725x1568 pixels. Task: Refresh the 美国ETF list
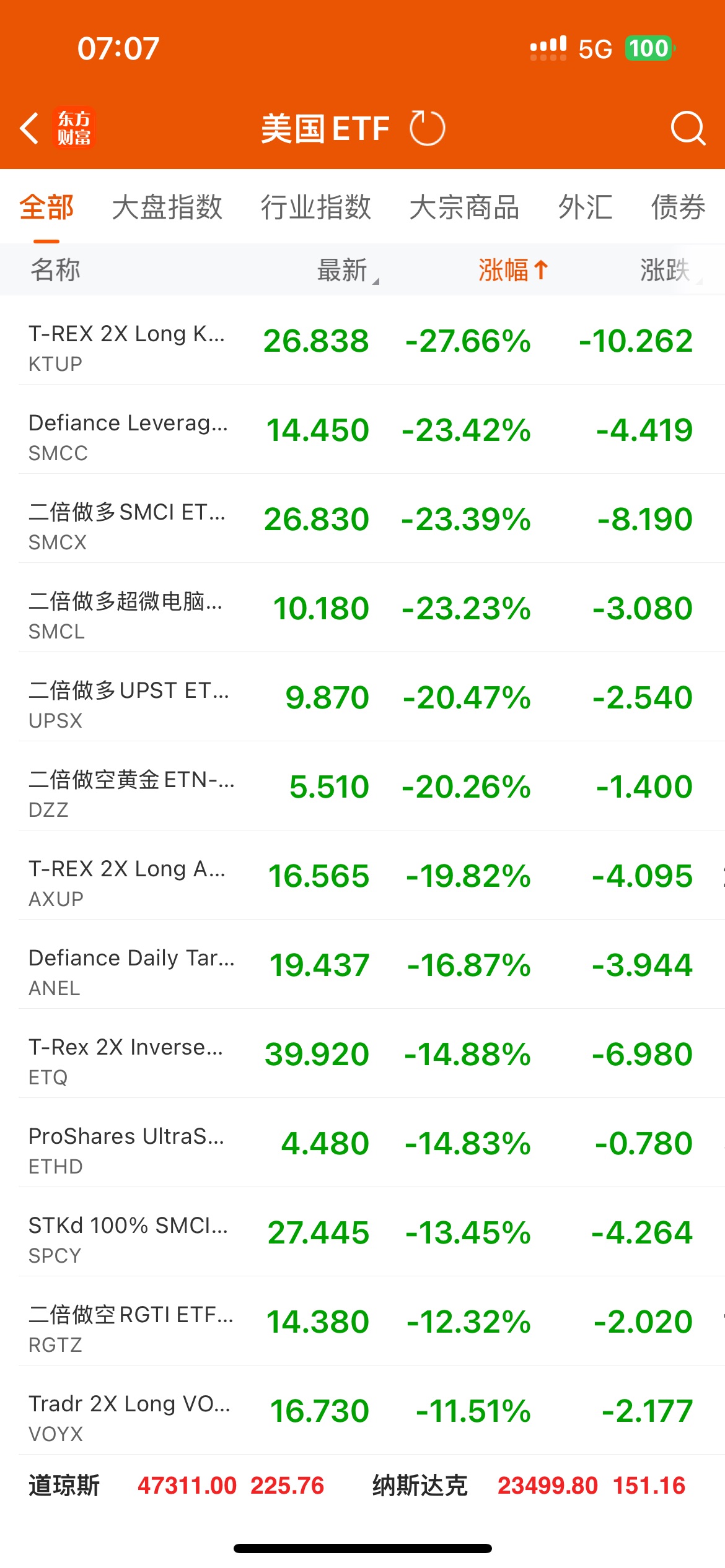tap(427, 128)
